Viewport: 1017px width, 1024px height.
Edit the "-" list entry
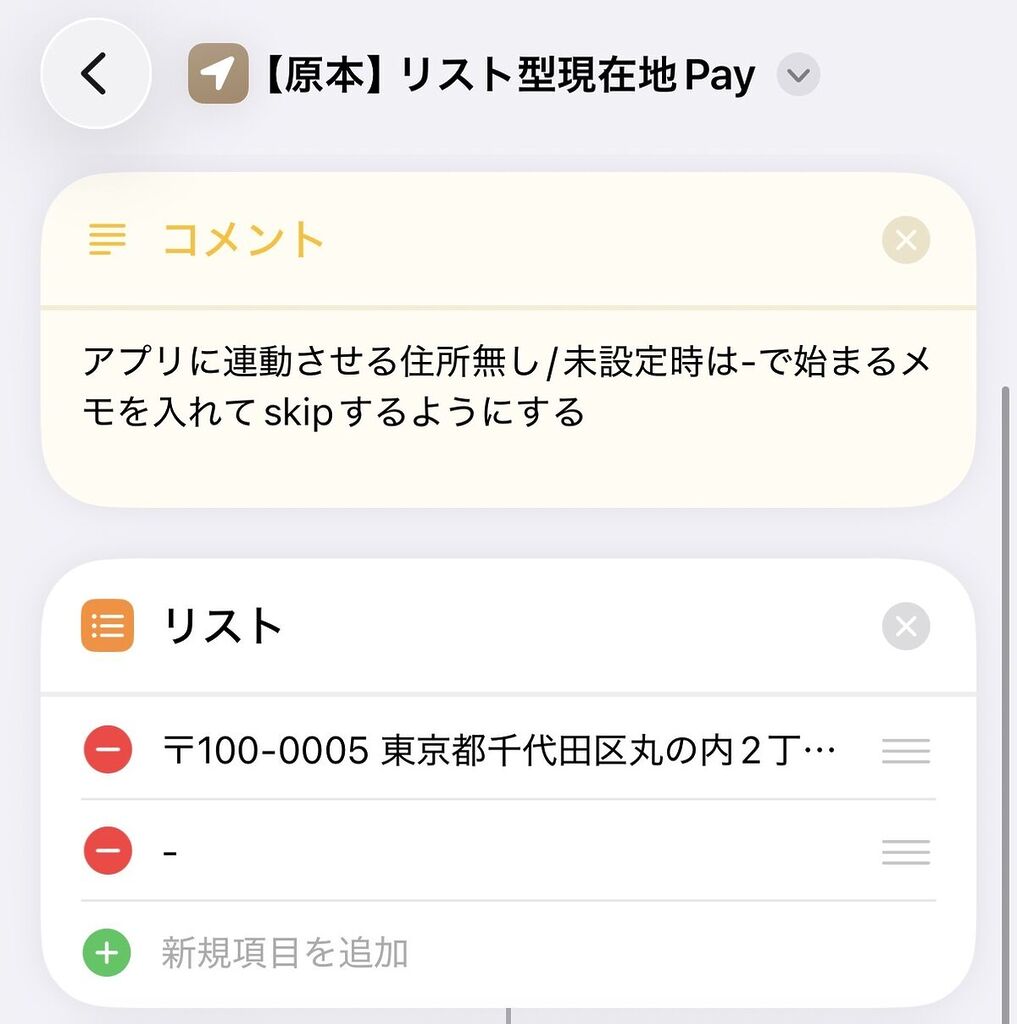click(498, 852)
